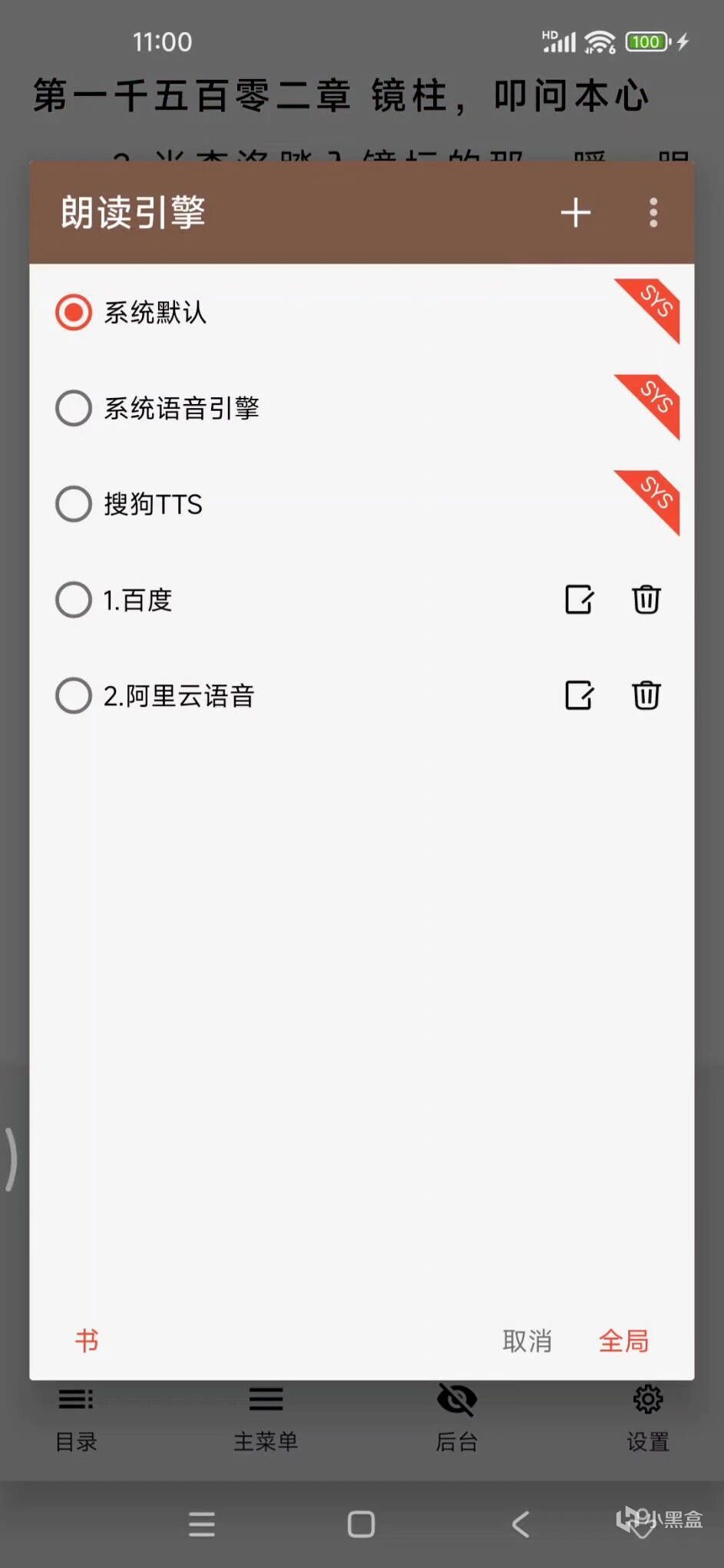Viewport: 724px width, 1568px height.
Task: Open the dialog's overflow menu
Action: (653, 213)
